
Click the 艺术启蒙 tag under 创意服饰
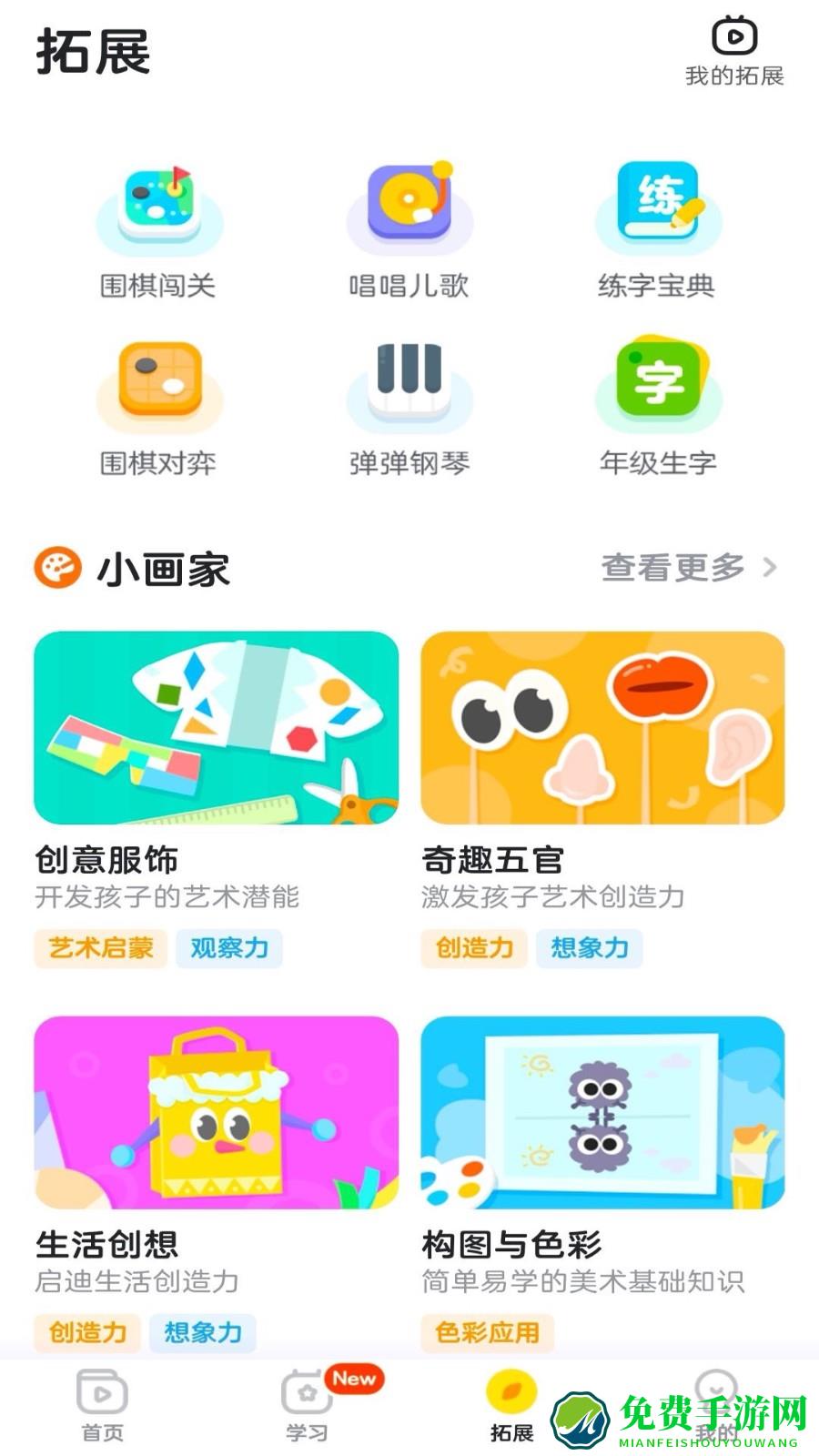(x=99, y=949)
